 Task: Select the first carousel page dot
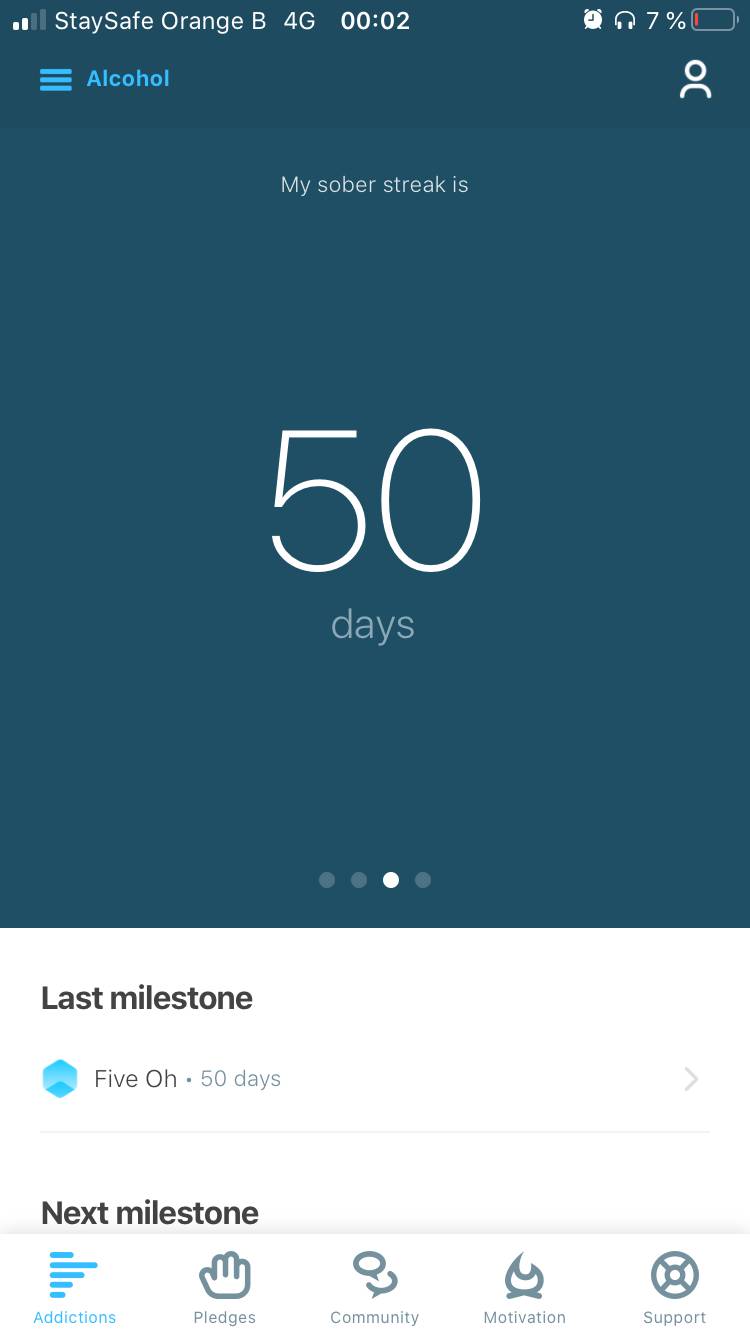tap(327, 880)
